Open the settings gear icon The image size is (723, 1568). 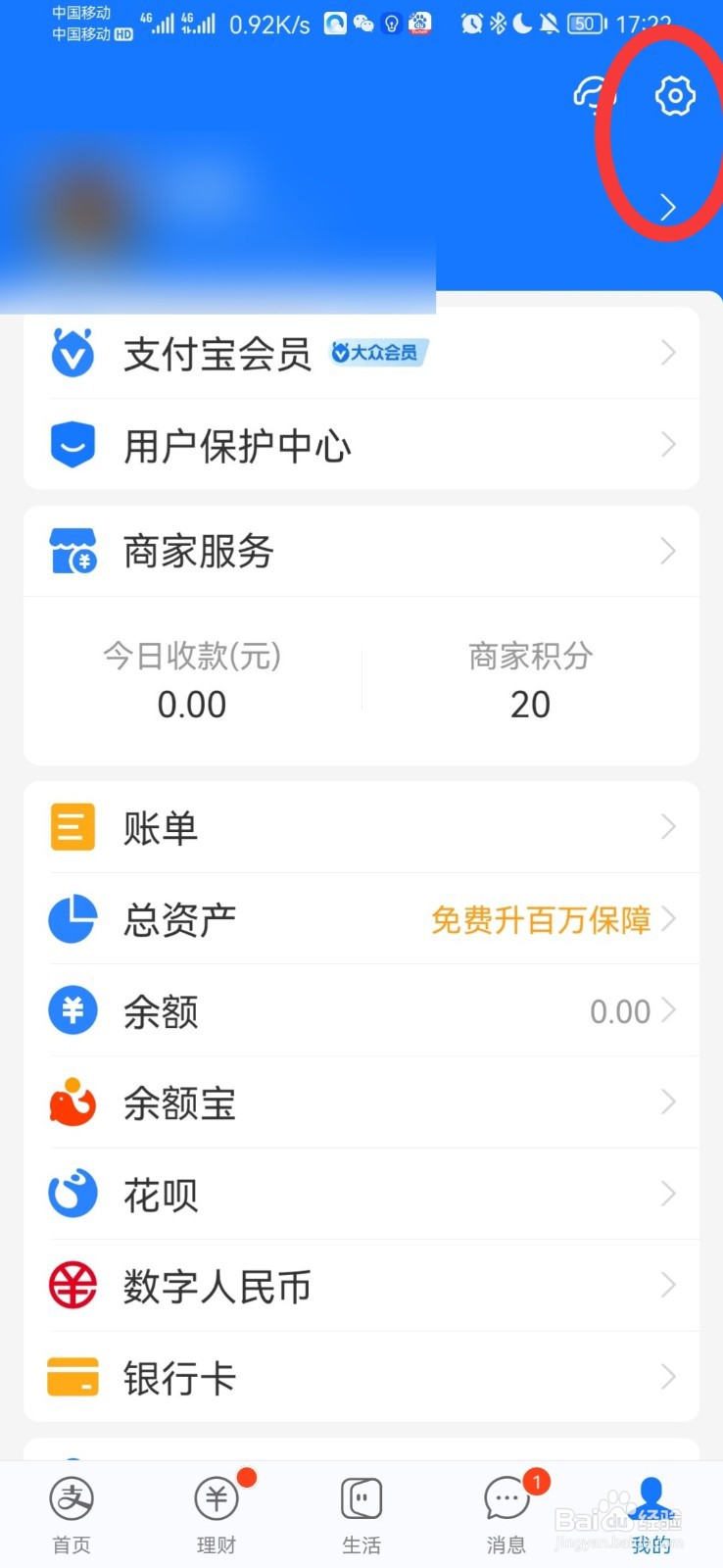(674, 96)
